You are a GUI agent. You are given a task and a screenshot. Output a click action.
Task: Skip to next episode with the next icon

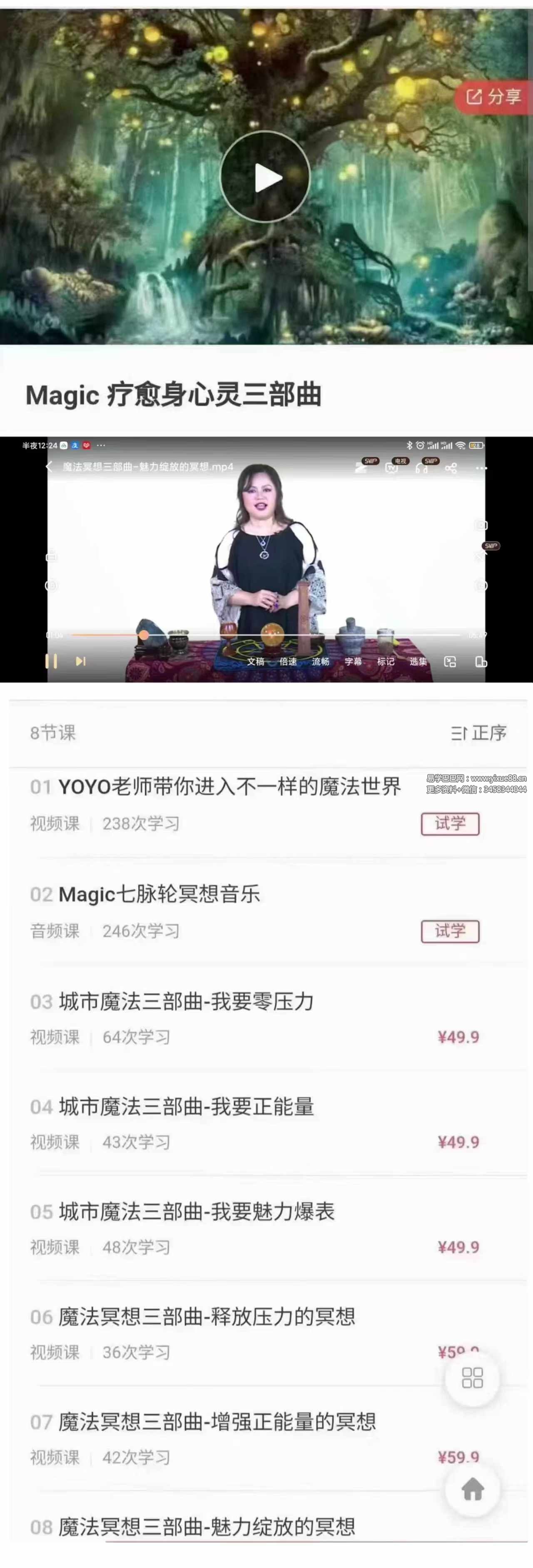coord(80,662)
